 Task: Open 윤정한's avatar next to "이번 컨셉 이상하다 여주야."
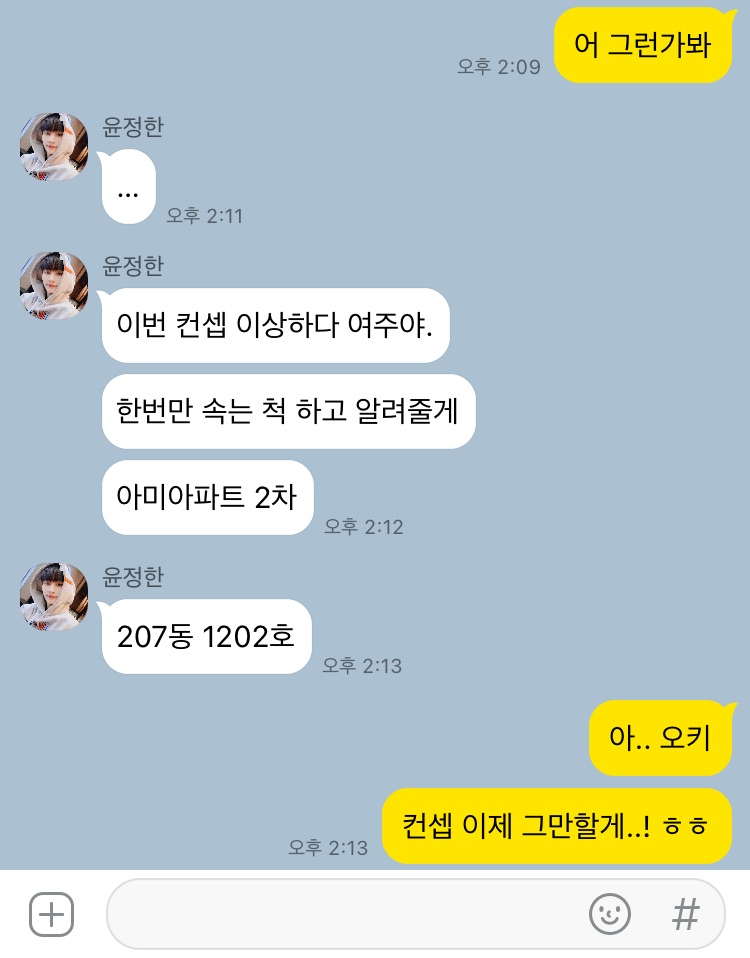click(x=54, y=286)
